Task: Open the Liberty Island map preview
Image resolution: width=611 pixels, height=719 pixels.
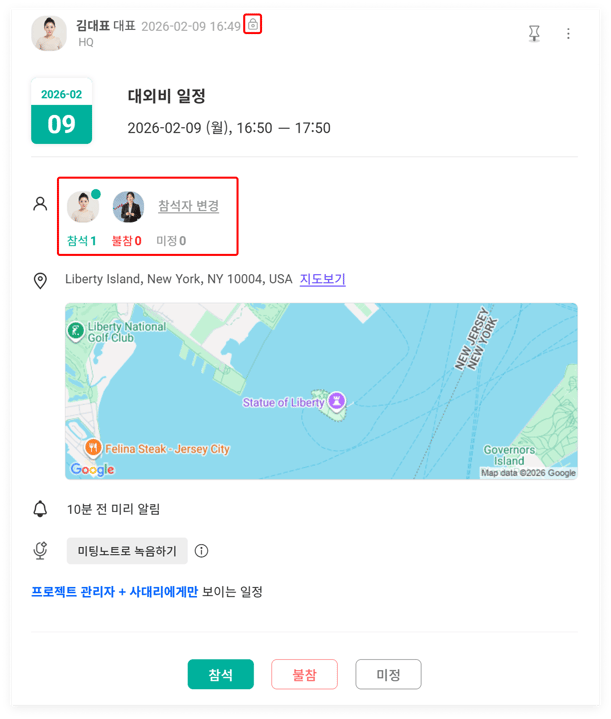Action: (x=321, y=391)
